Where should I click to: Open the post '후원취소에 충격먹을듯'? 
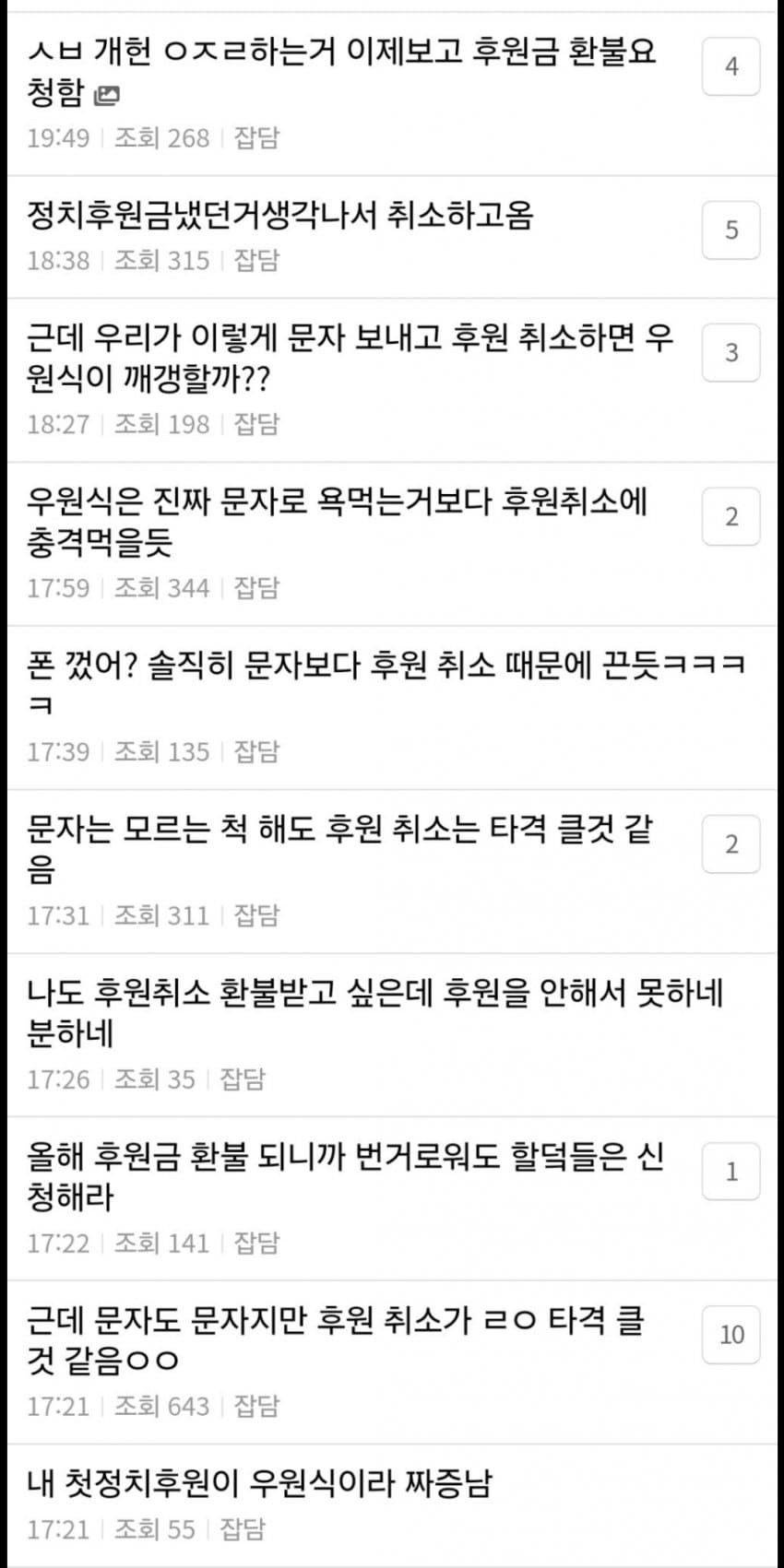click(338, 521)
